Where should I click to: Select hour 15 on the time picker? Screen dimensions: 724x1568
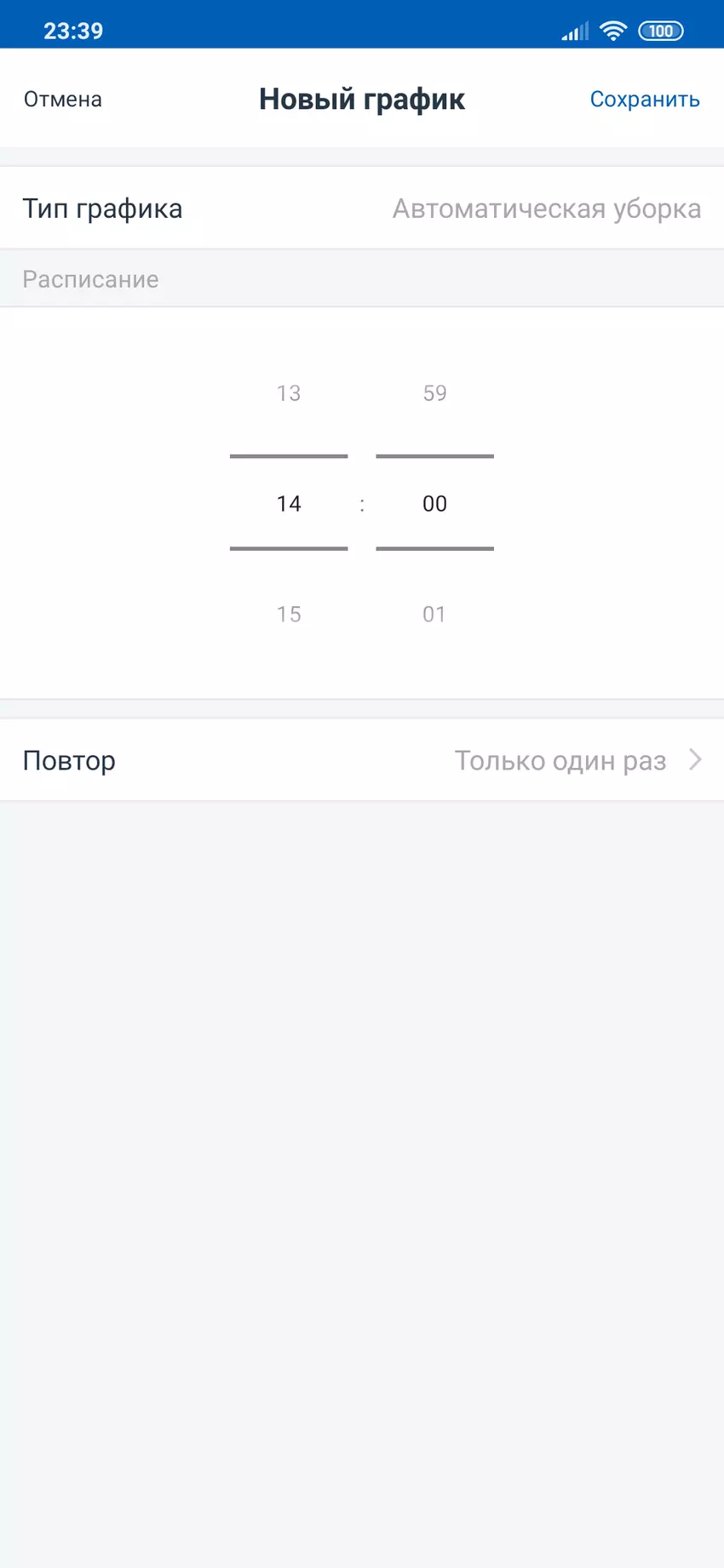(x=289, y=614)
